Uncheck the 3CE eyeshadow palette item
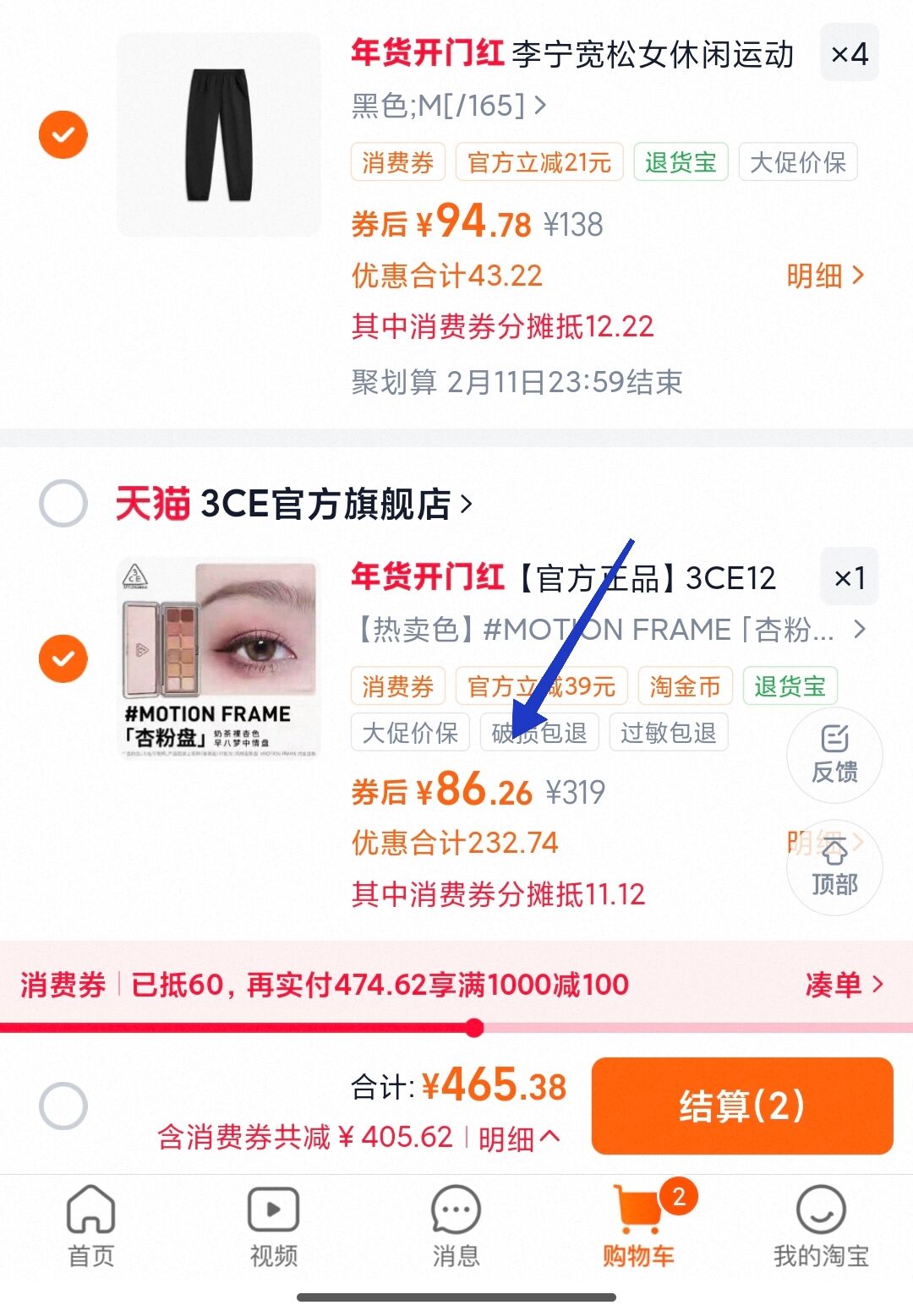This screenshot has width=913, height=1316. (x=63, y=658)
